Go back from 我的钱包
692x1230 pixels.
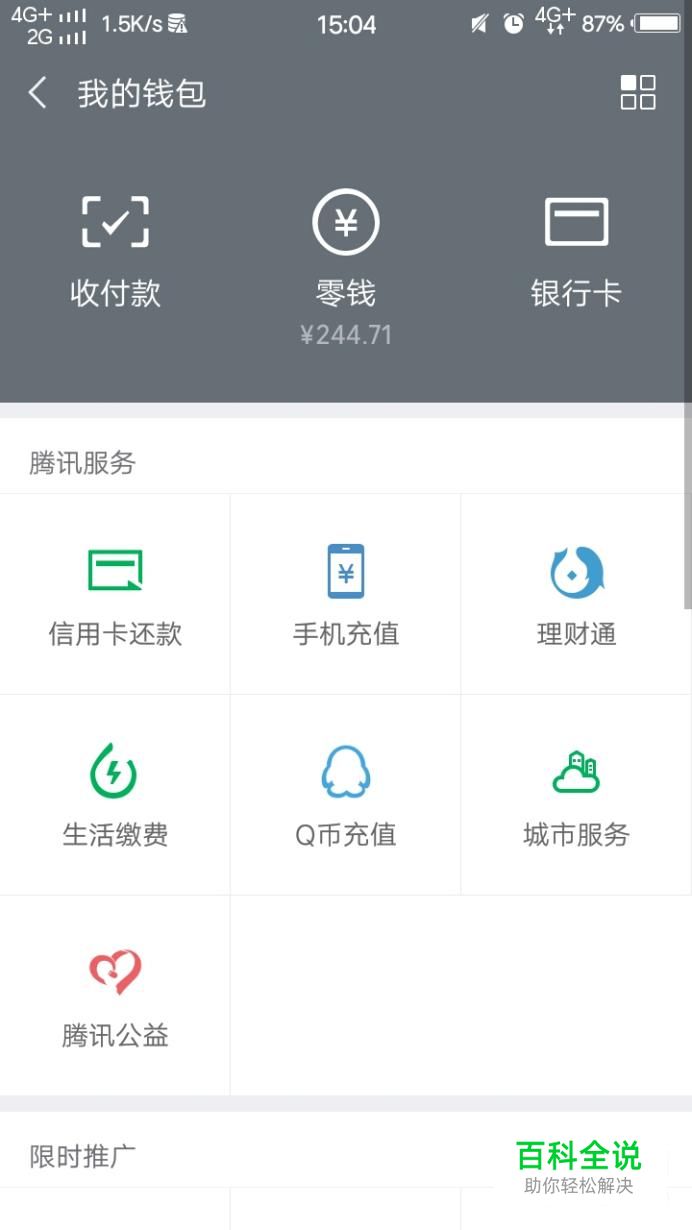tap(37, 93)
